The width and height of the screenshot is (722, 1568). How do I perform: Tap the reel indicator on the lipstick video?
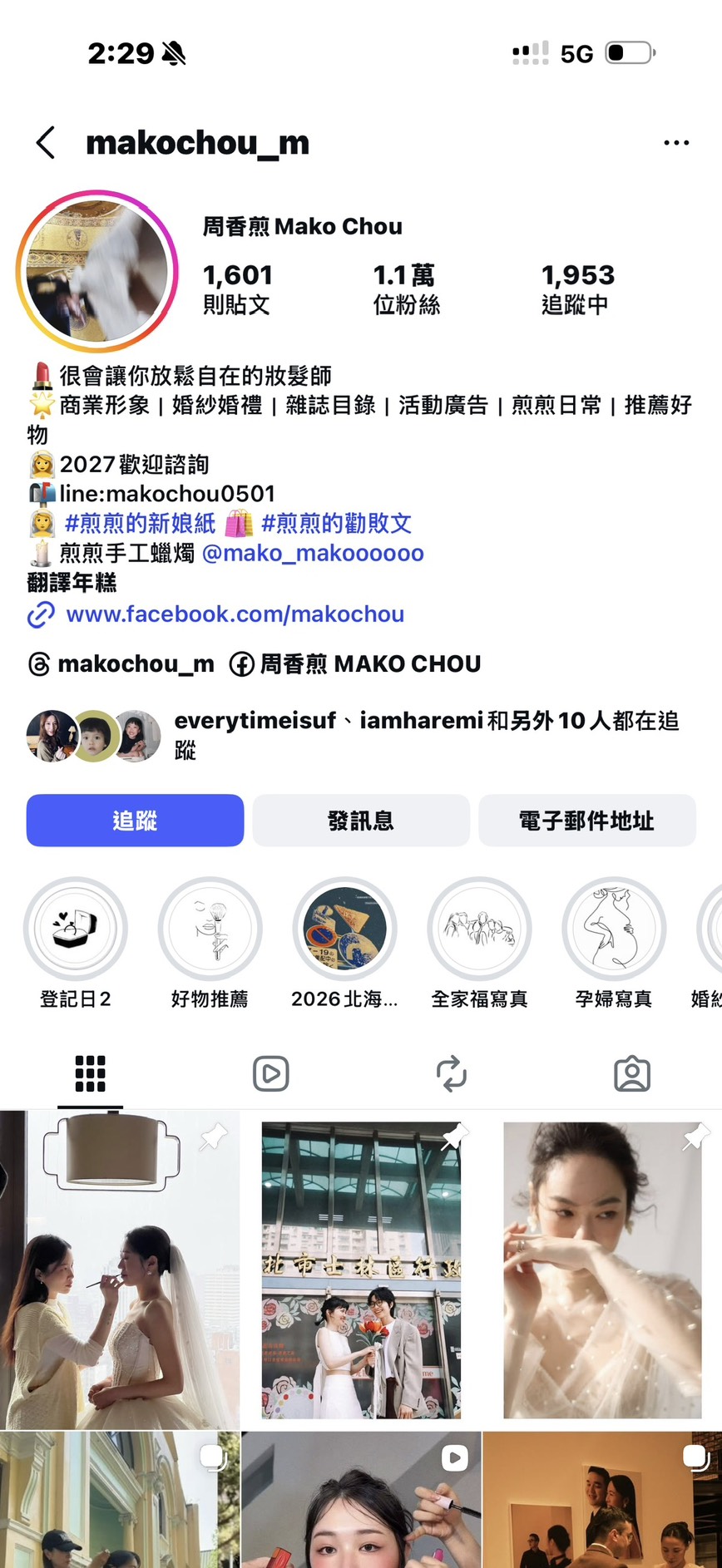pos(453,1456)
